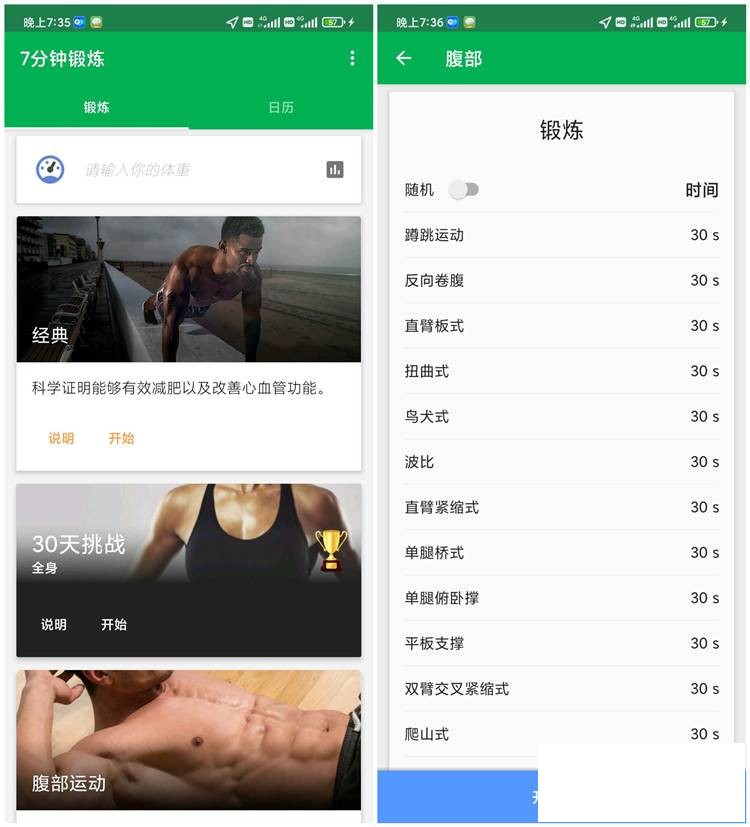View 说明 for 30天挑战
The width and height of the screenshot is (750, 827).
coord(54,624)
